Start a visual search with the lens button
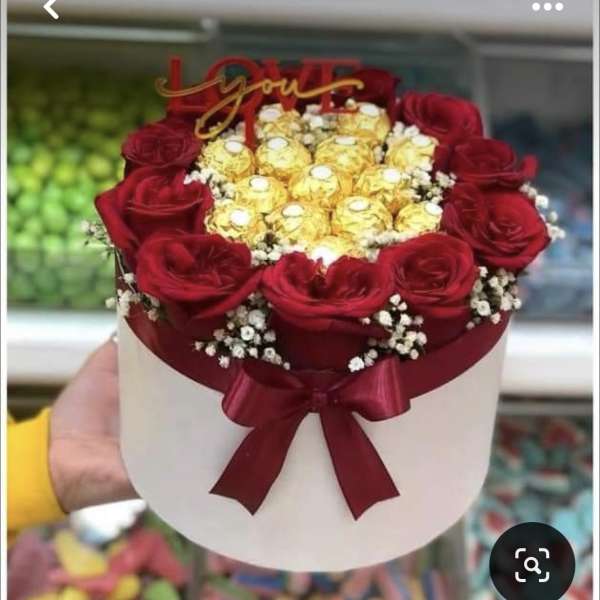The height and width of the screenshot is (600, 600). click(x=532, y=565)
